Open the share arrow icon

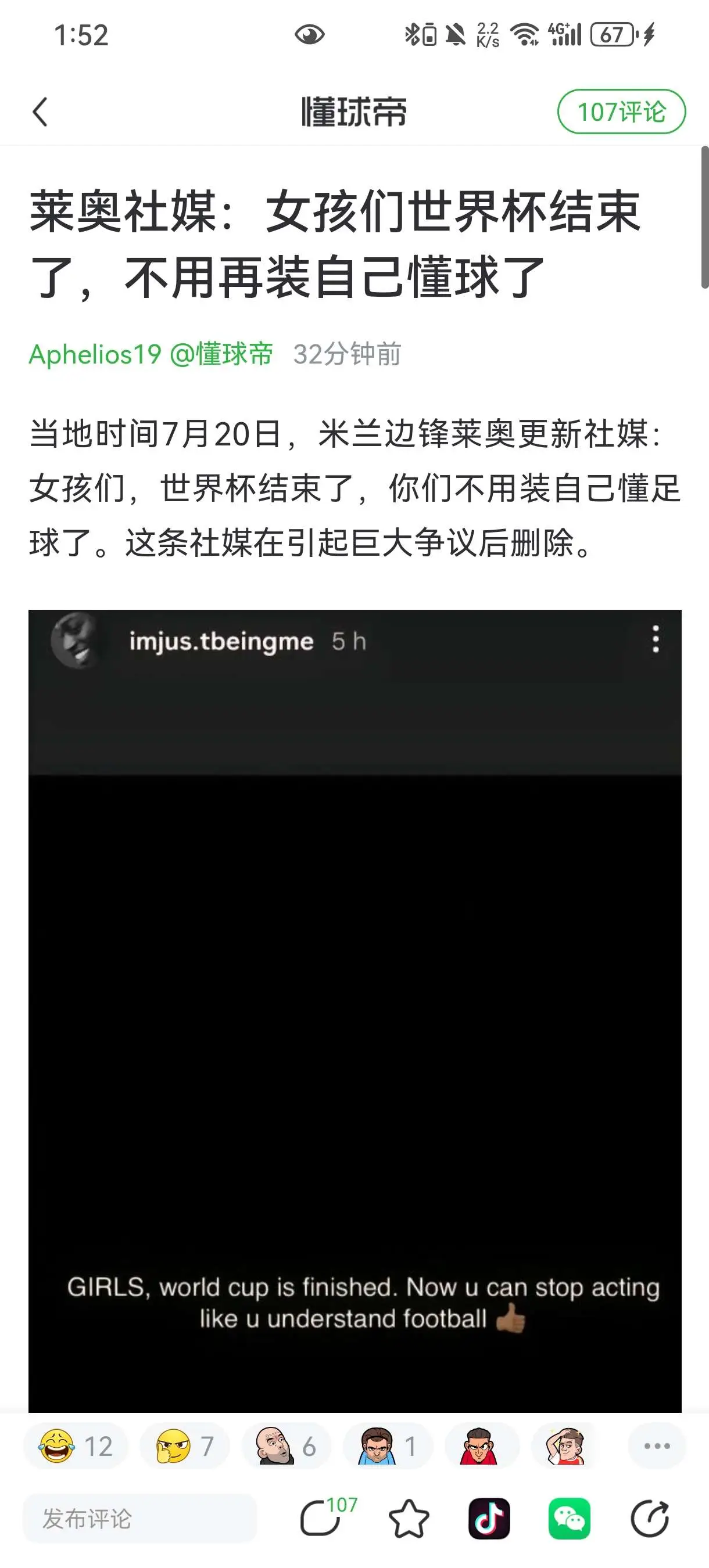click(650, 1519)
